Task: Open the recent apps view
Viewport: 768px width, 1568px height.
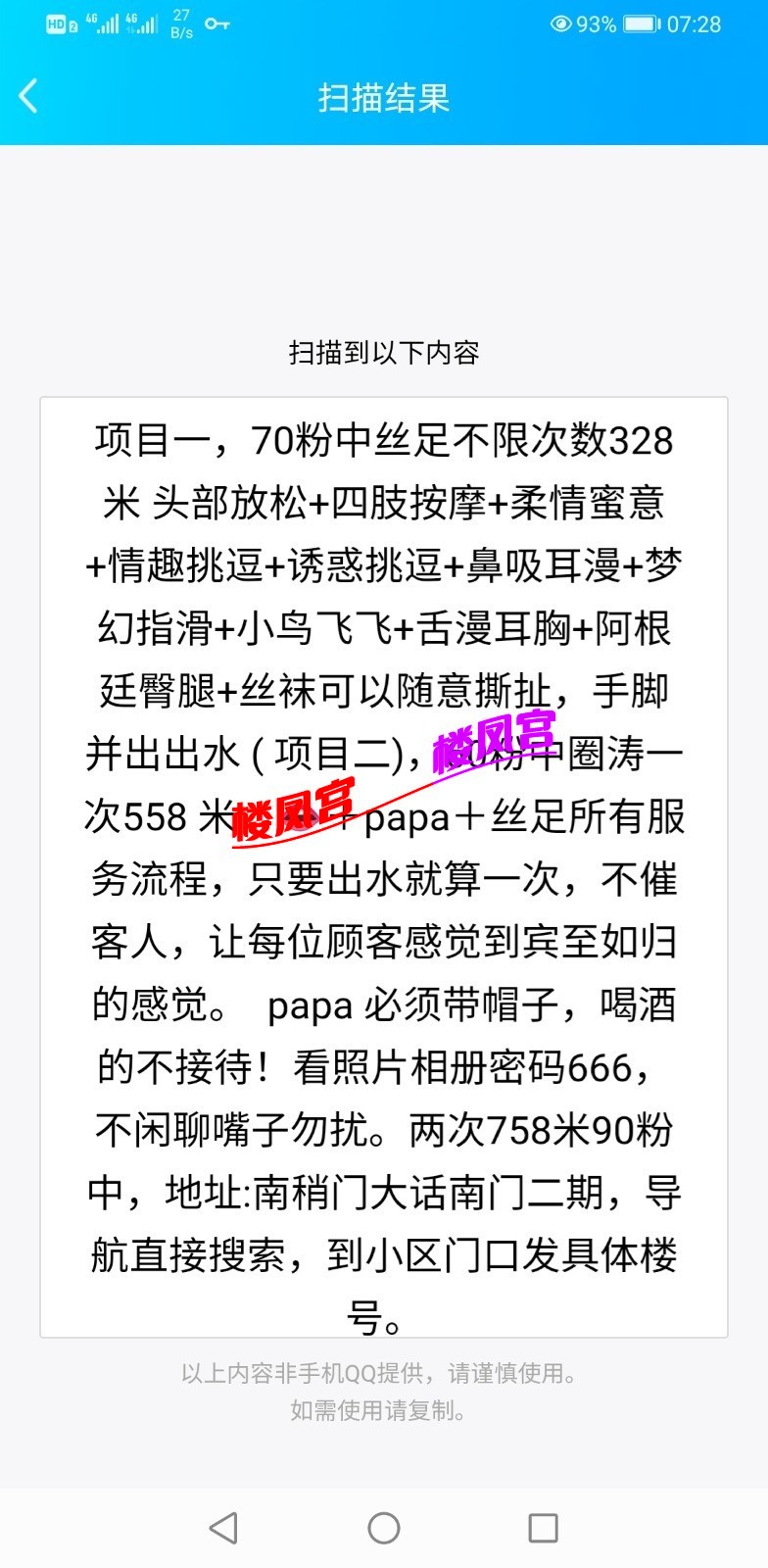Action: point(543,1527)
